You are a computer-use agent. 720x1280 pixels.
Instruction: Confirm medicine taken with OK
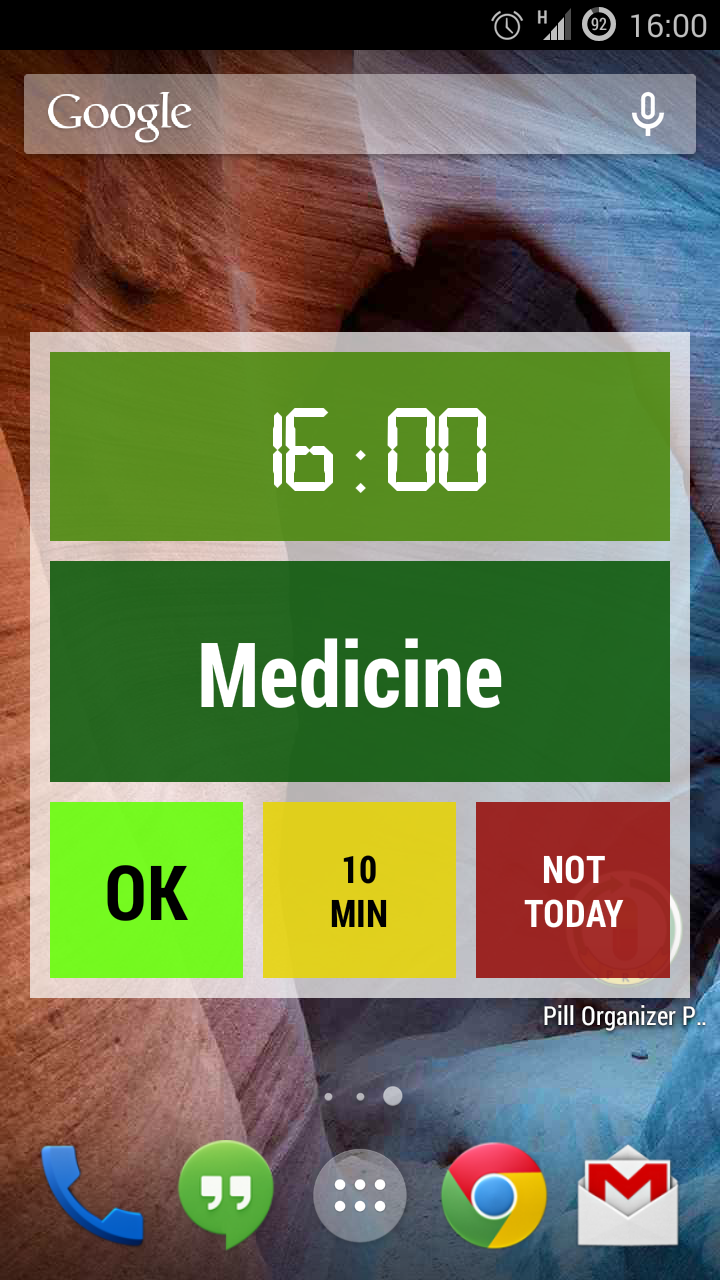click(x=146, y=890)
